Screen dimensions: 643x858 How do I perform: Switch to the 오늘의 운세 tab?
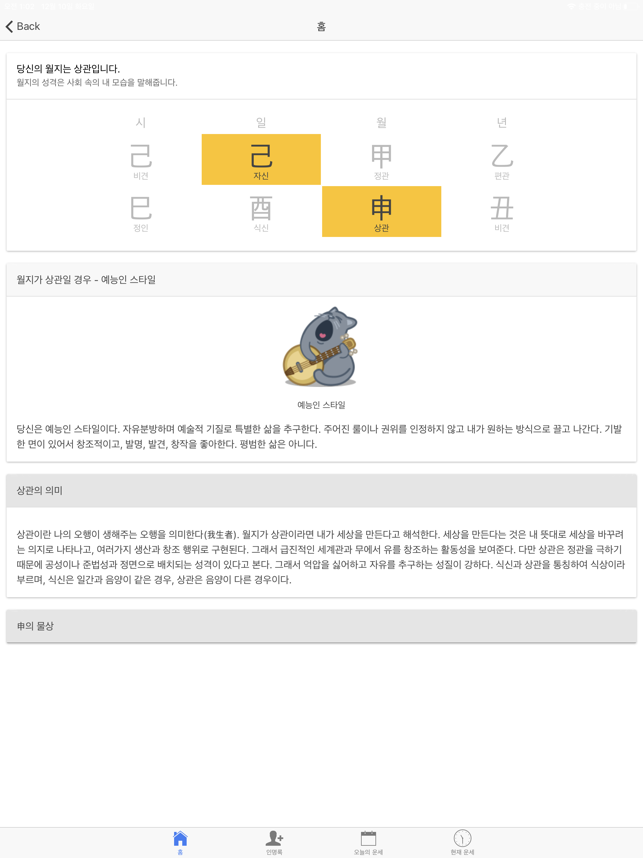tap(368, 842)
